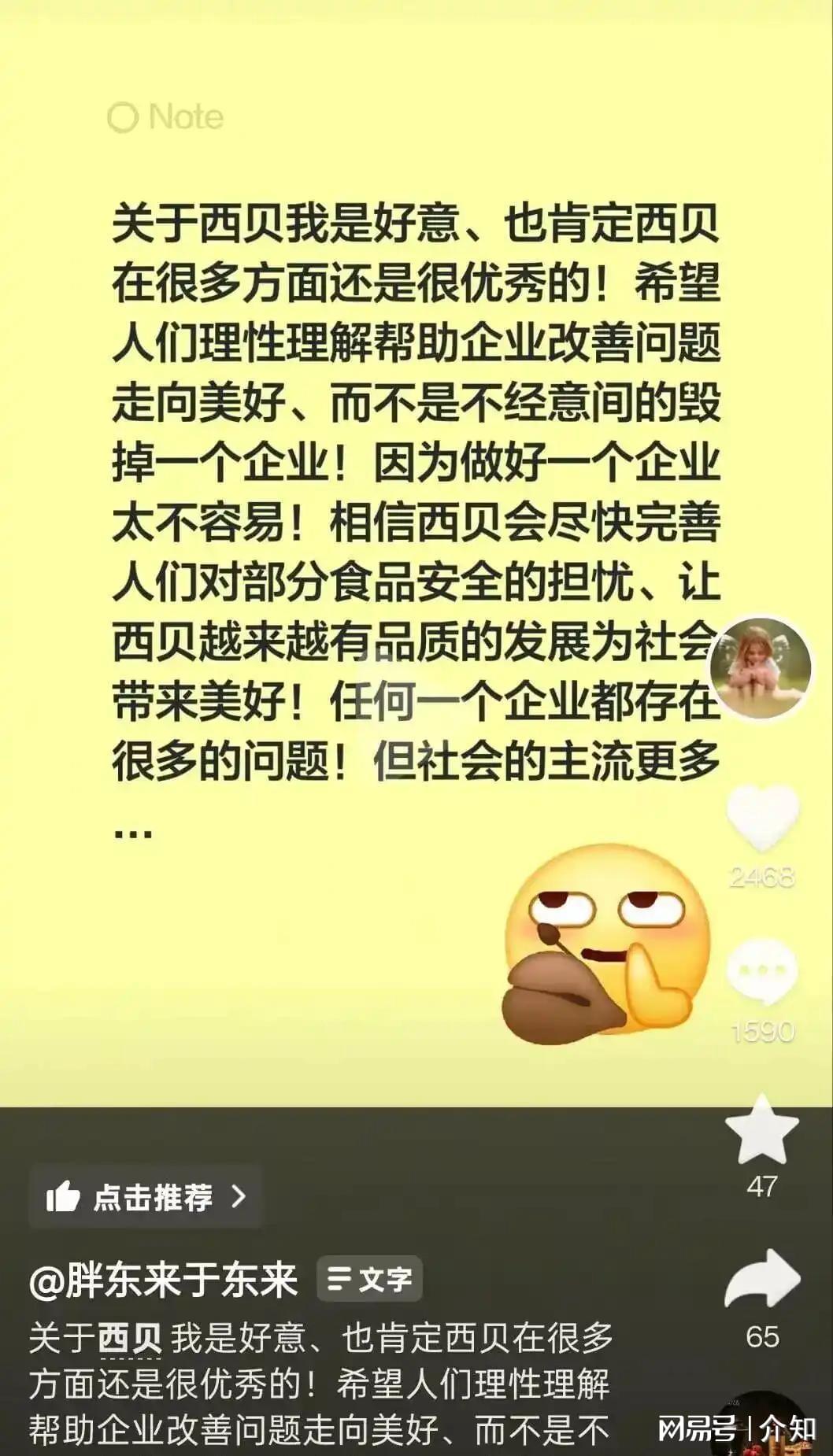Tap the 文字 chip
The width and height of the screenshot is (833, 1456).
pyautogui.click(x=370, y=1280)
